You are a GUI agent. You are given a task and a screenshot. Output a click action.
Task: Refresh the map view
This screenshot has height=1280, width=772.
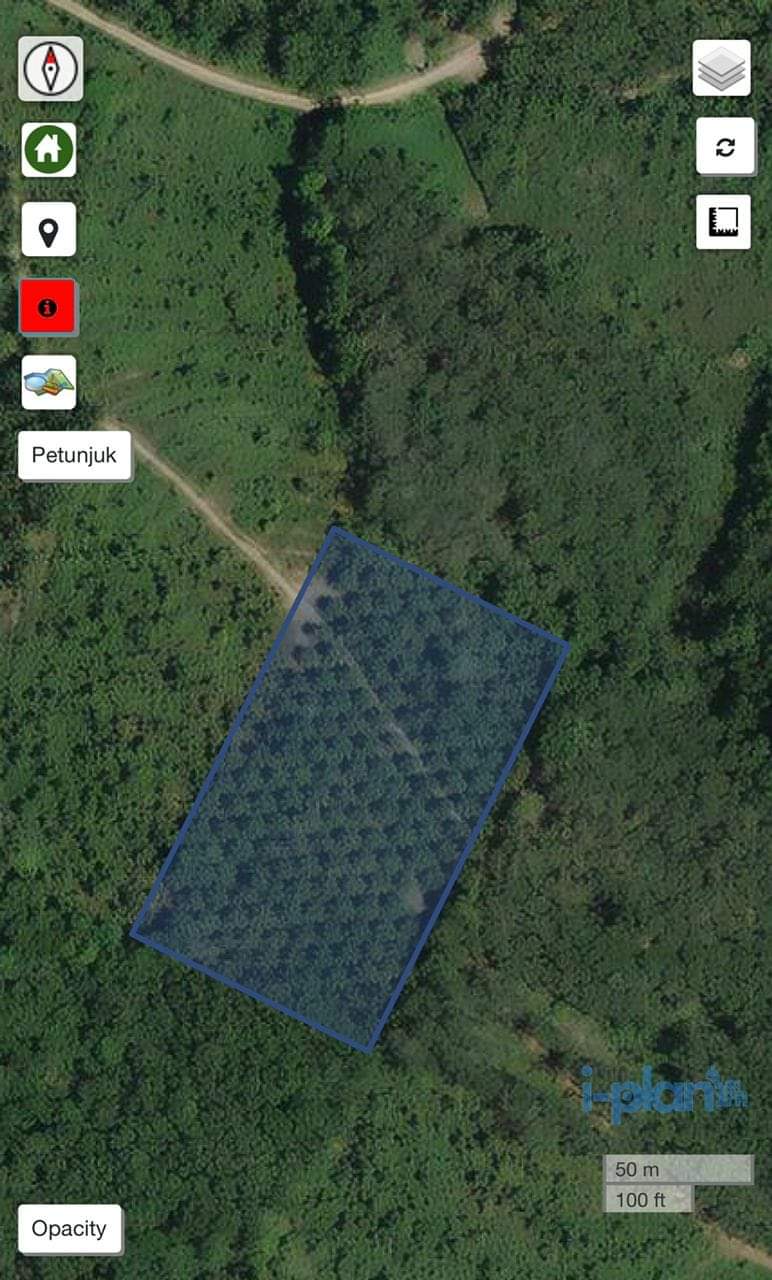click(x=725, y=147)
